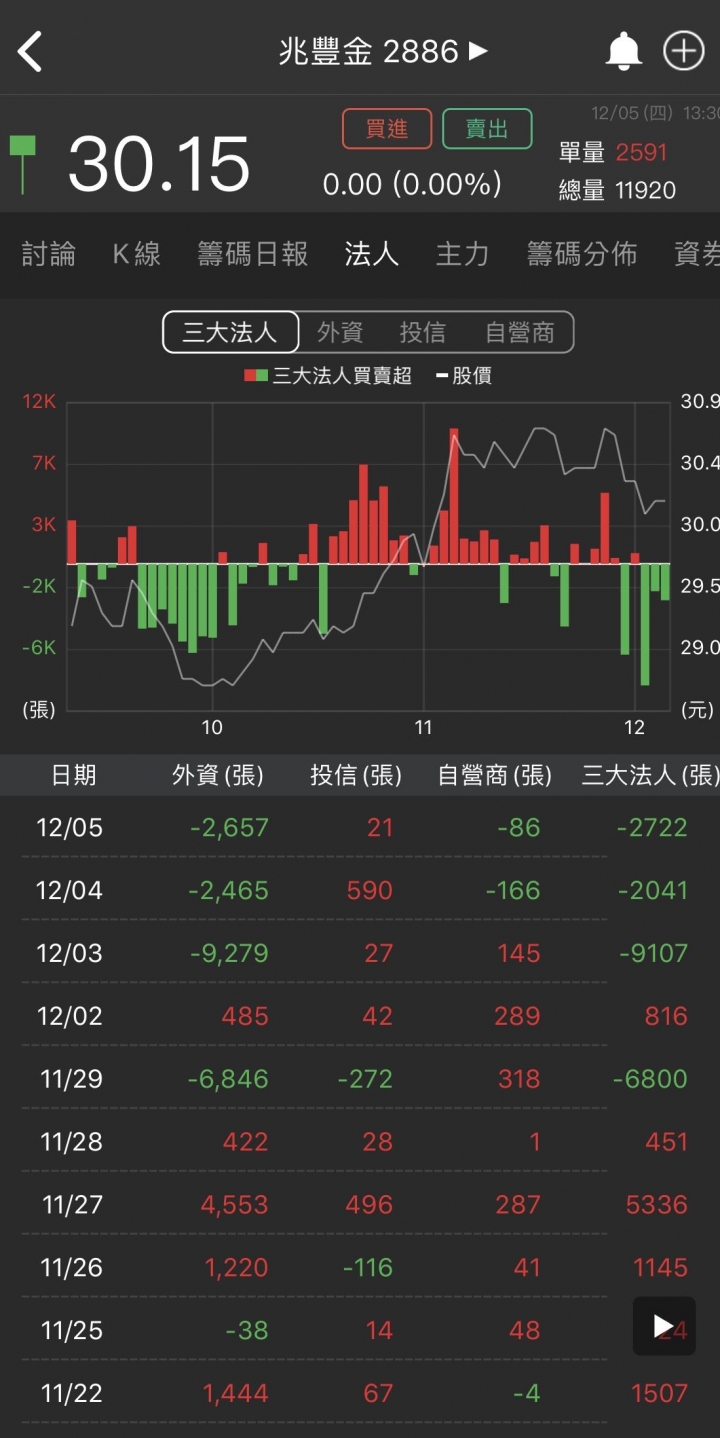Tap the 買進 buy button

coord(387,129)
